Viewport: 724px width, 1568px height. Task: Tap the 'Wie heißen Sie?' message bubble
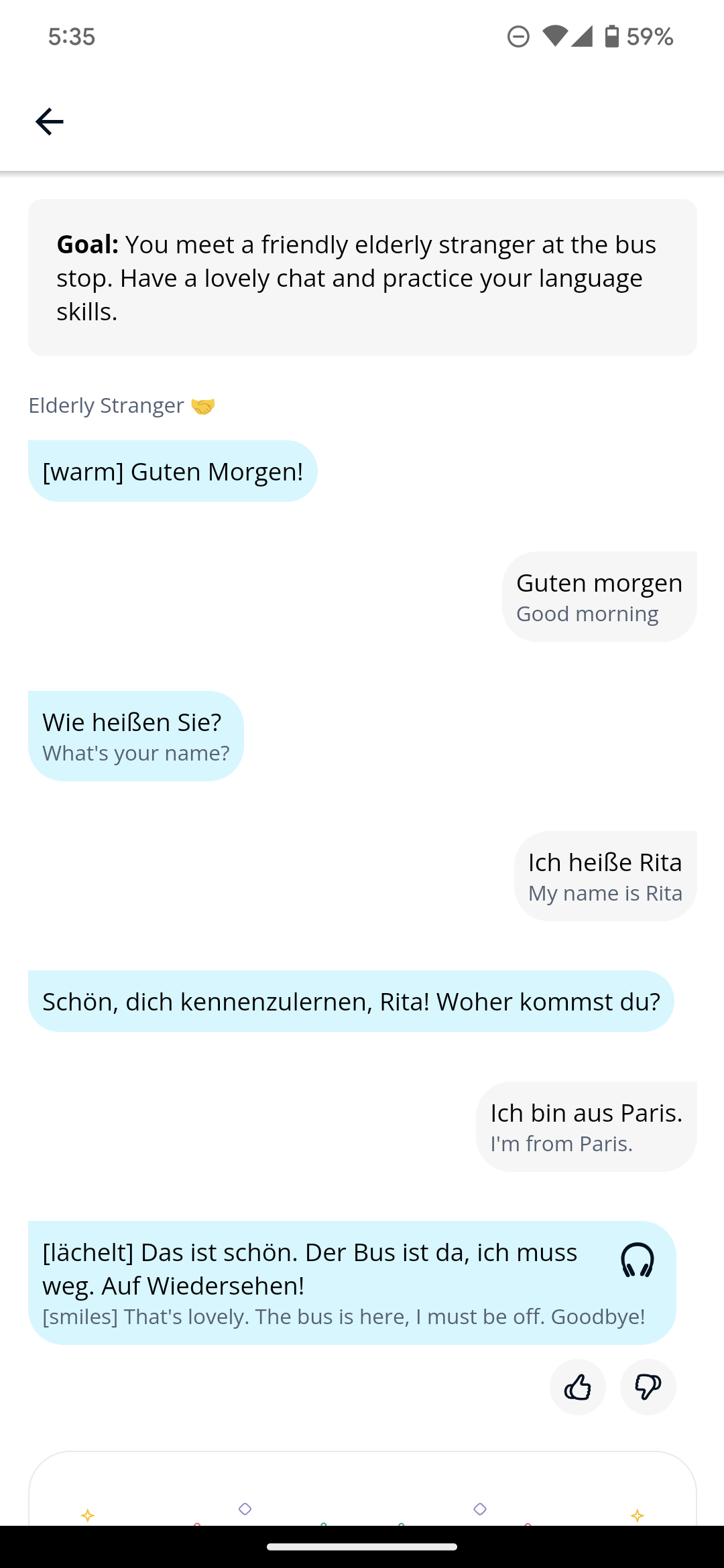click(136, 736)
